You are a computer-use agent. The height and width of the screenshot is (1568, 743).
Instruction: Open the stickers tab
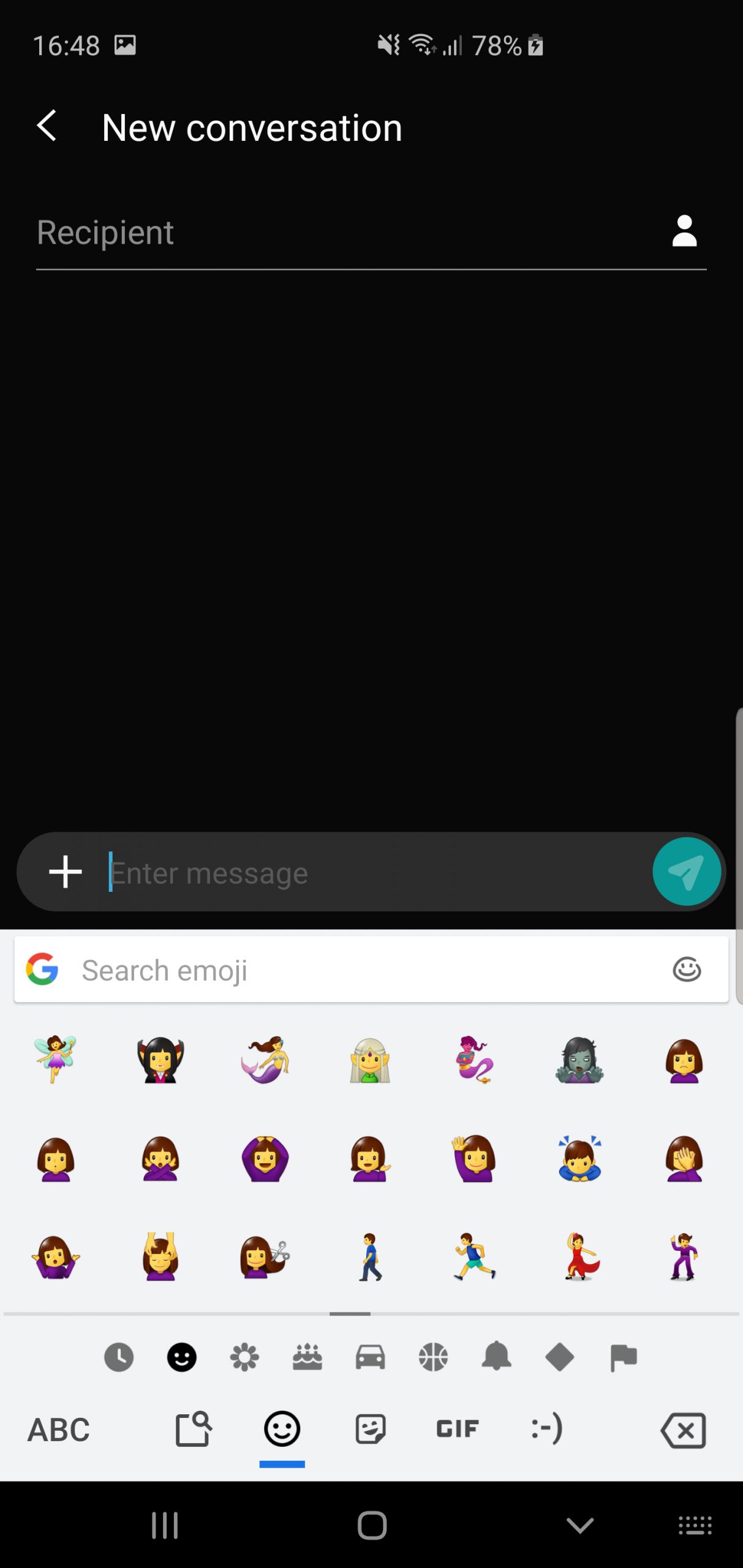pos(370,1429)
